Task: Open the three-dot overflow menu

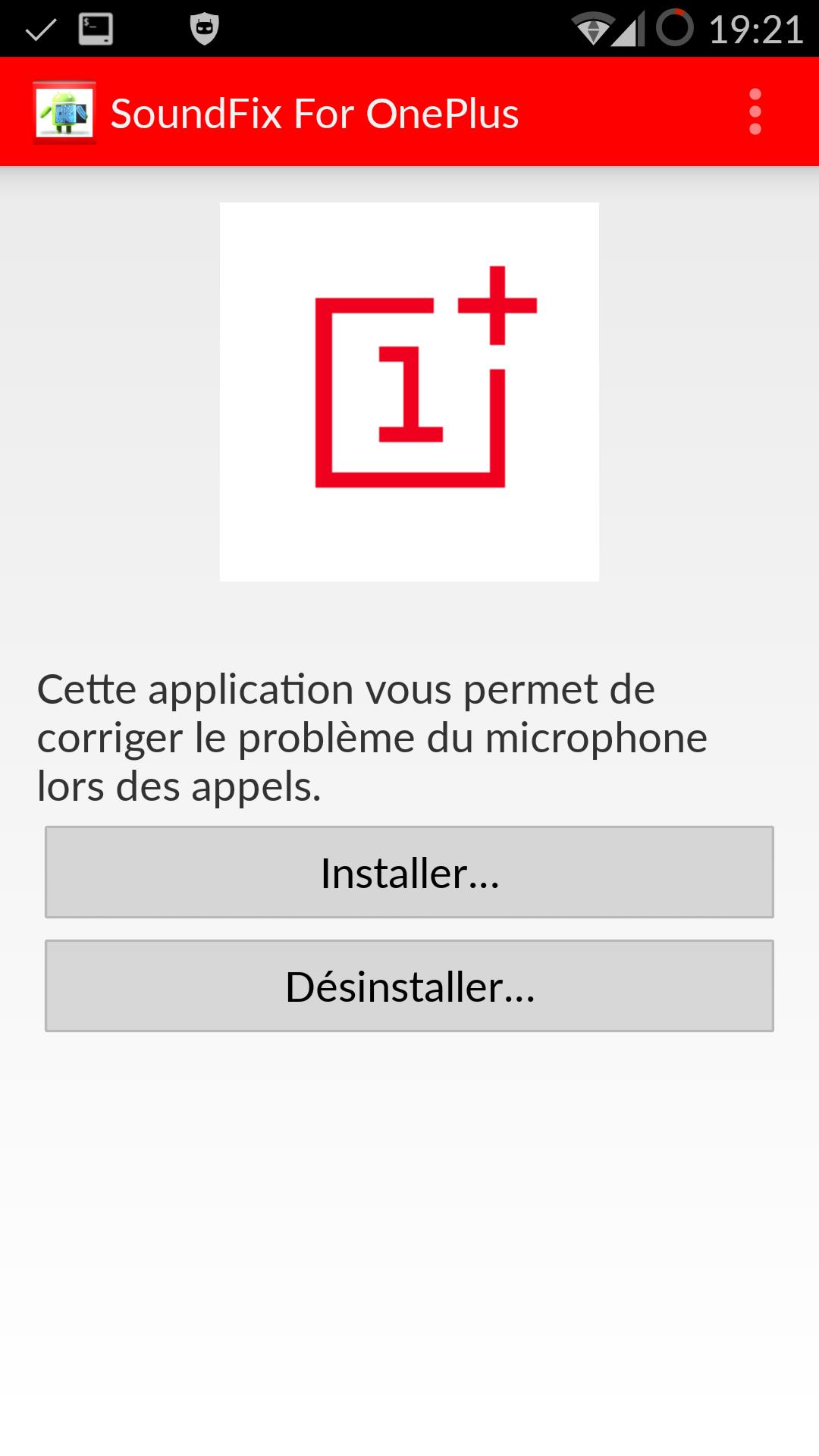Action: pos(755,112)
